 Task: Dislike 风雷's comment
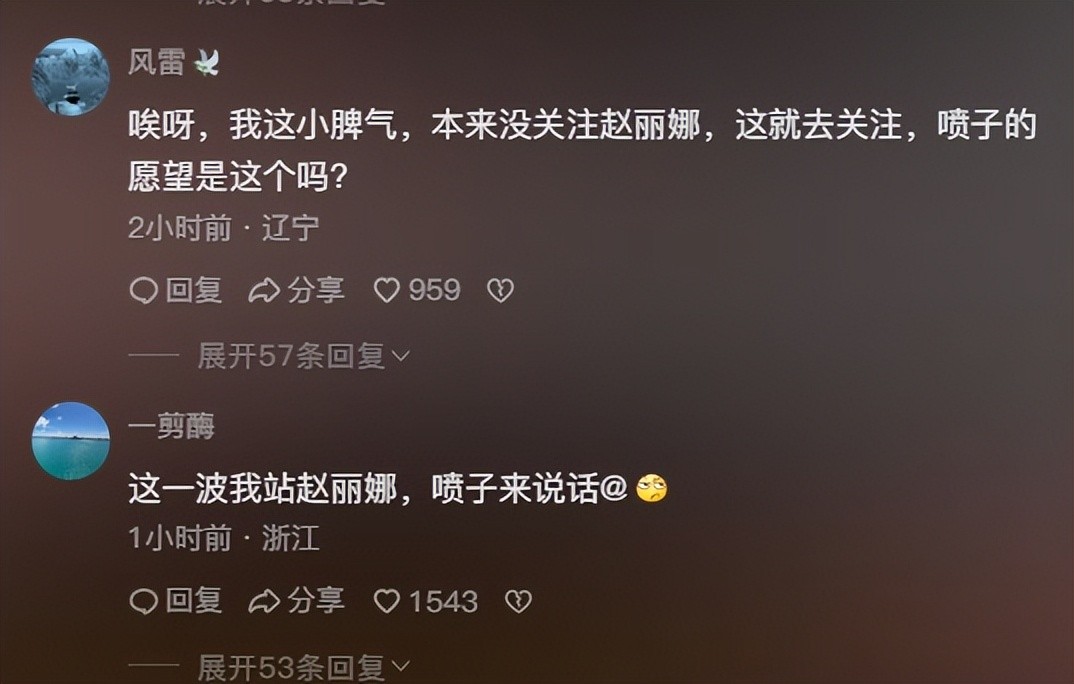(500, 290)
